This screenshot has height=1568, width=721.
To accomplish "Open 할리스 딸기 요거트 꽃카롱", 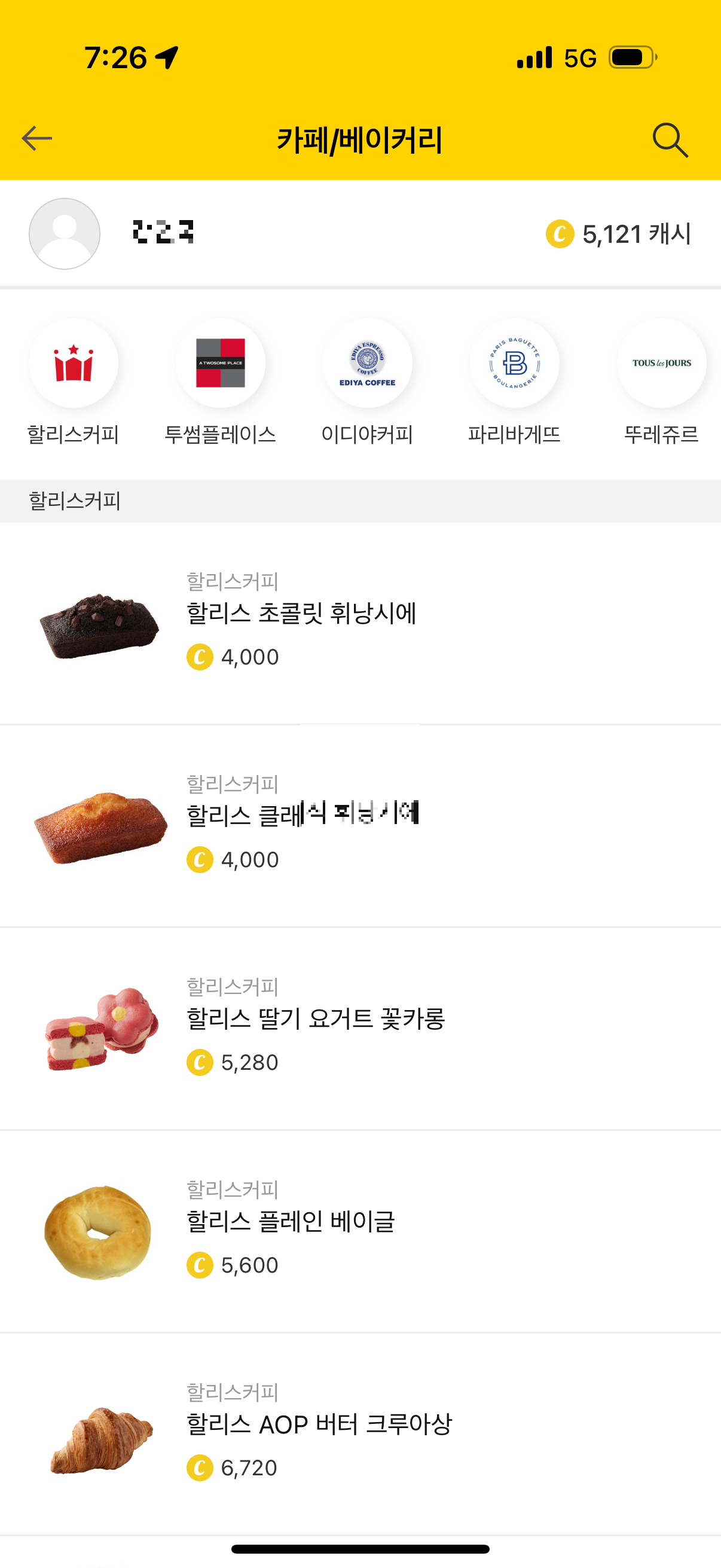I will point(315,1019).
